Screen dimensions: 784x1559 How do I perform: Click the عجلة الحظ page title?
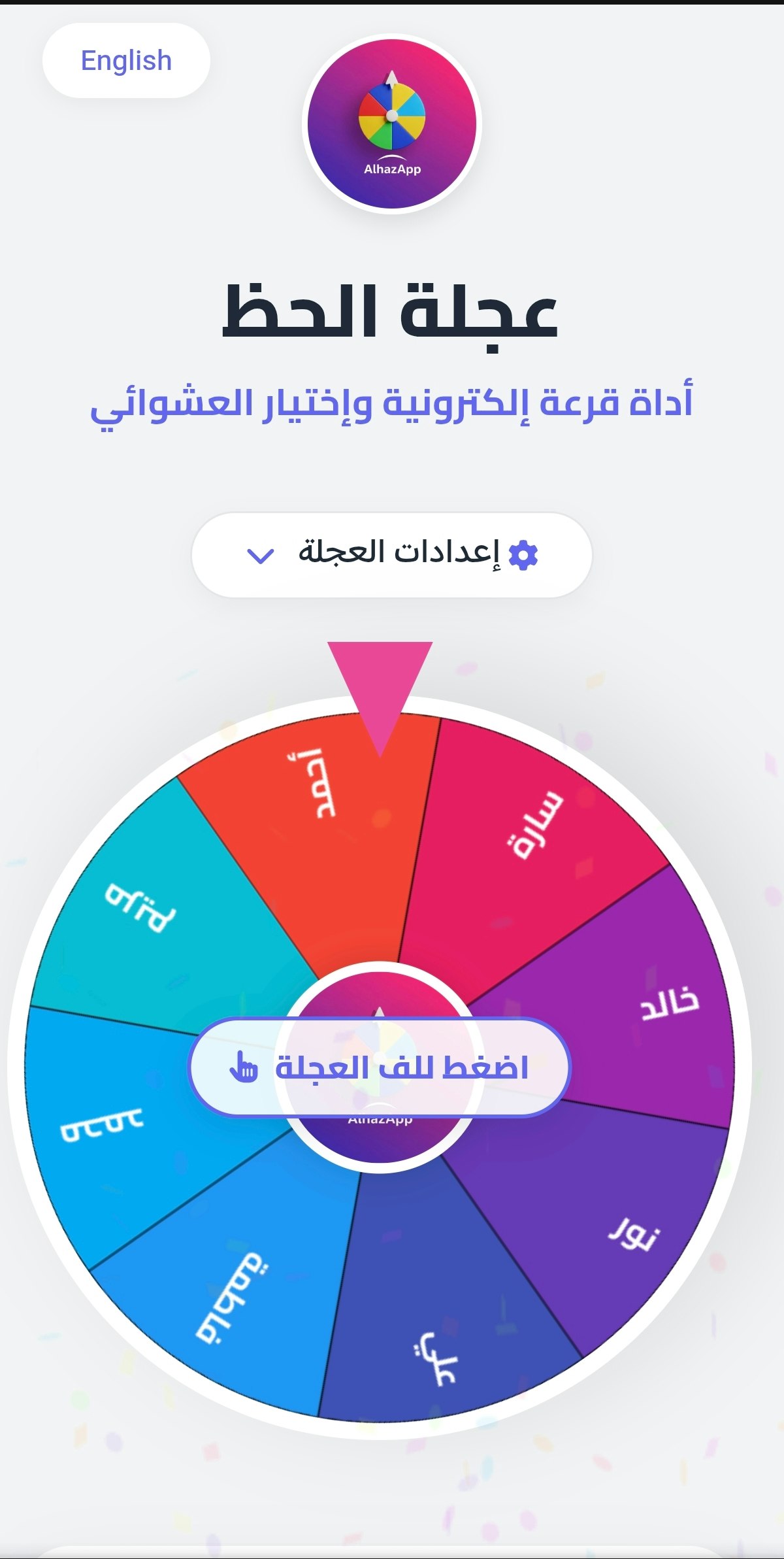[392, 314]
